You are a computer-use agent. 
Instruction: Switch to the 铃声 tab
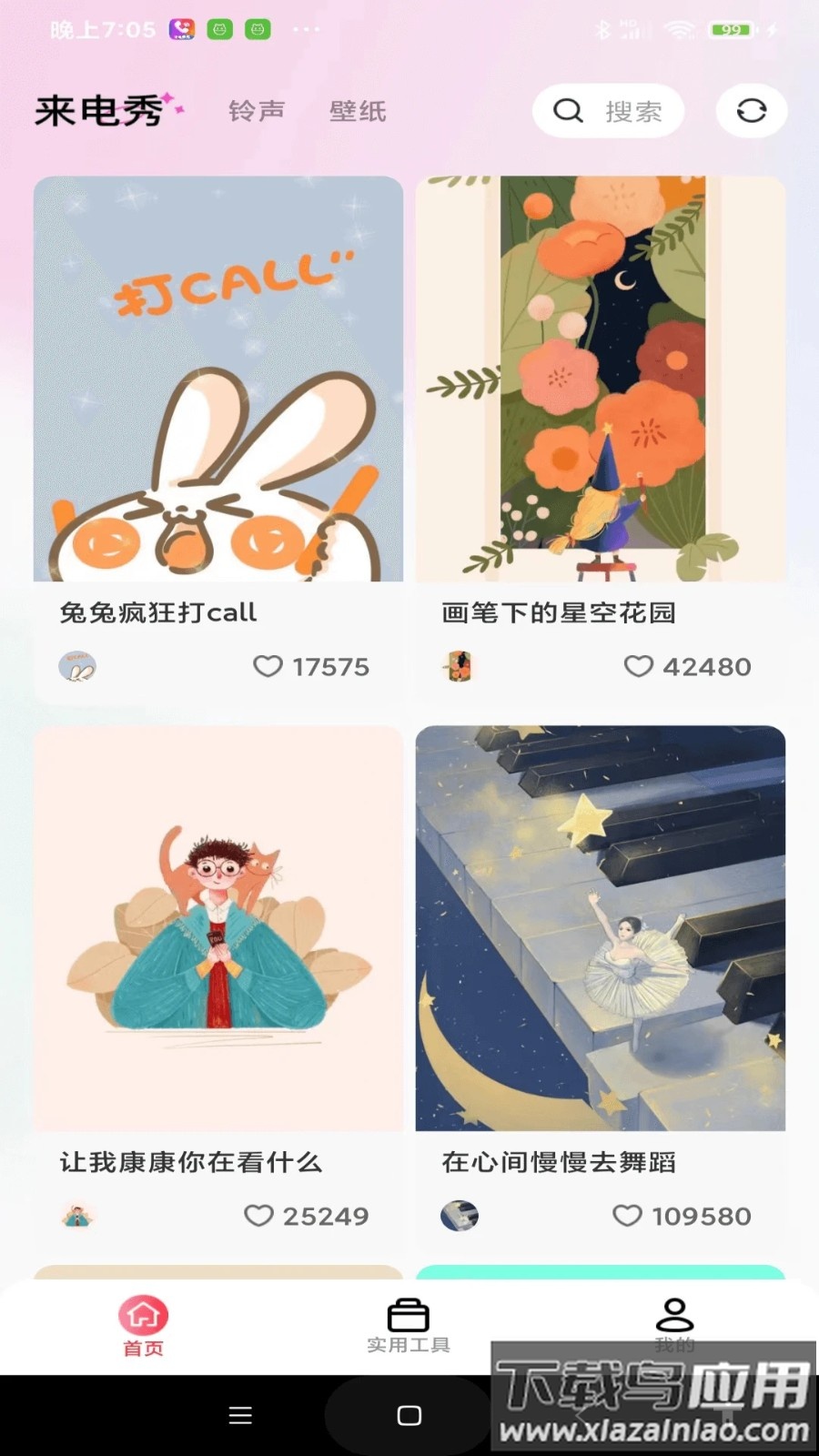click(256, 111)
